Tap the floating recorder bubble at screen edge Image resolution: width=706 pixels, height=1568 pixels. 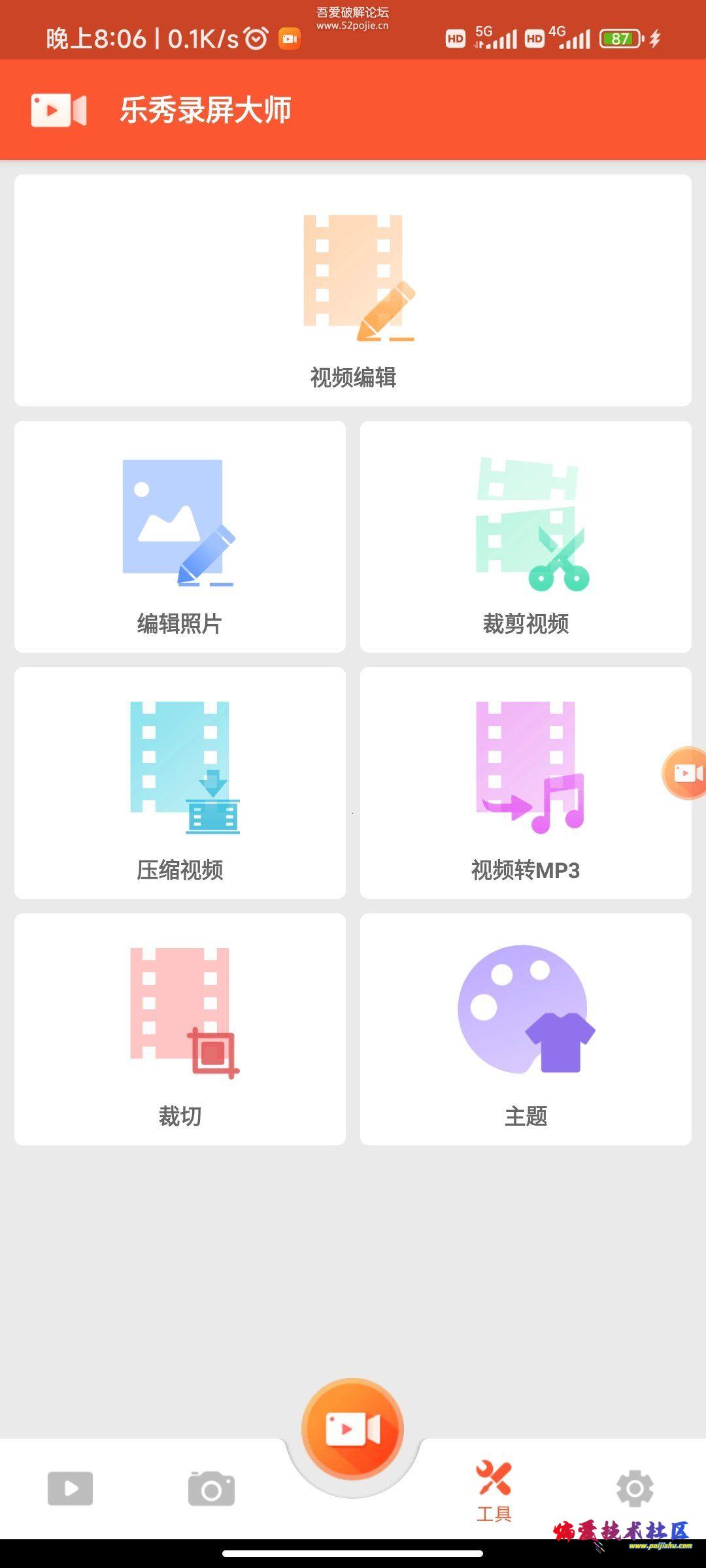pyautogui.click(x=684, y=773)
